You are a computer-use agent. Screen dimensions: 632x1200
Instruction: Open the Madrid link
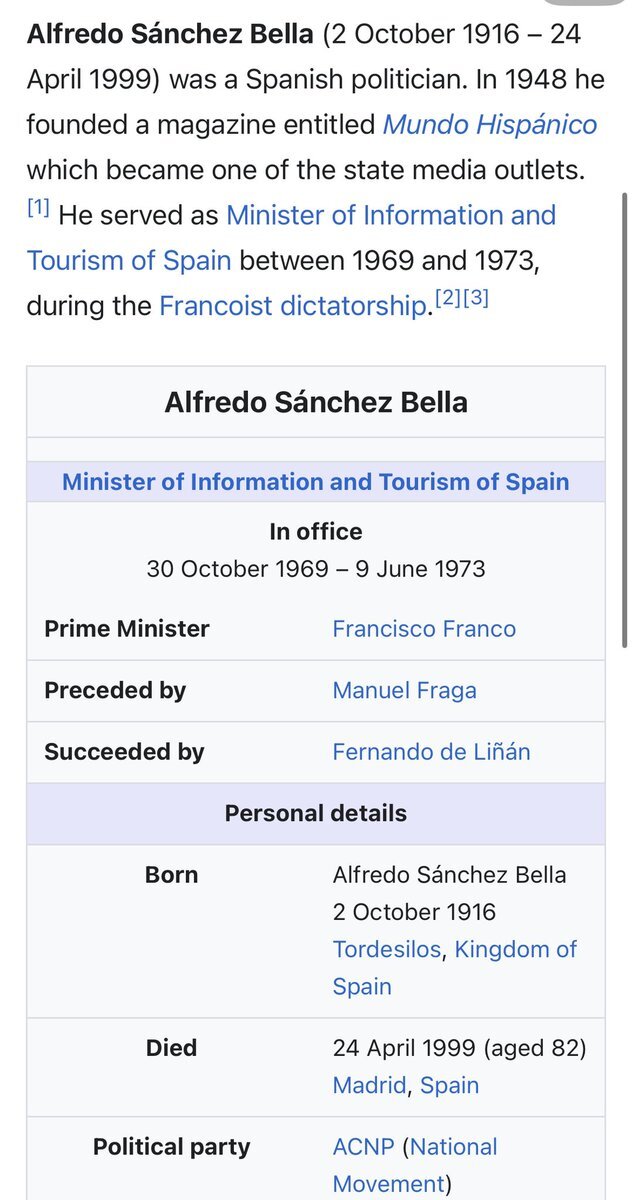[x=369, y=1086]
